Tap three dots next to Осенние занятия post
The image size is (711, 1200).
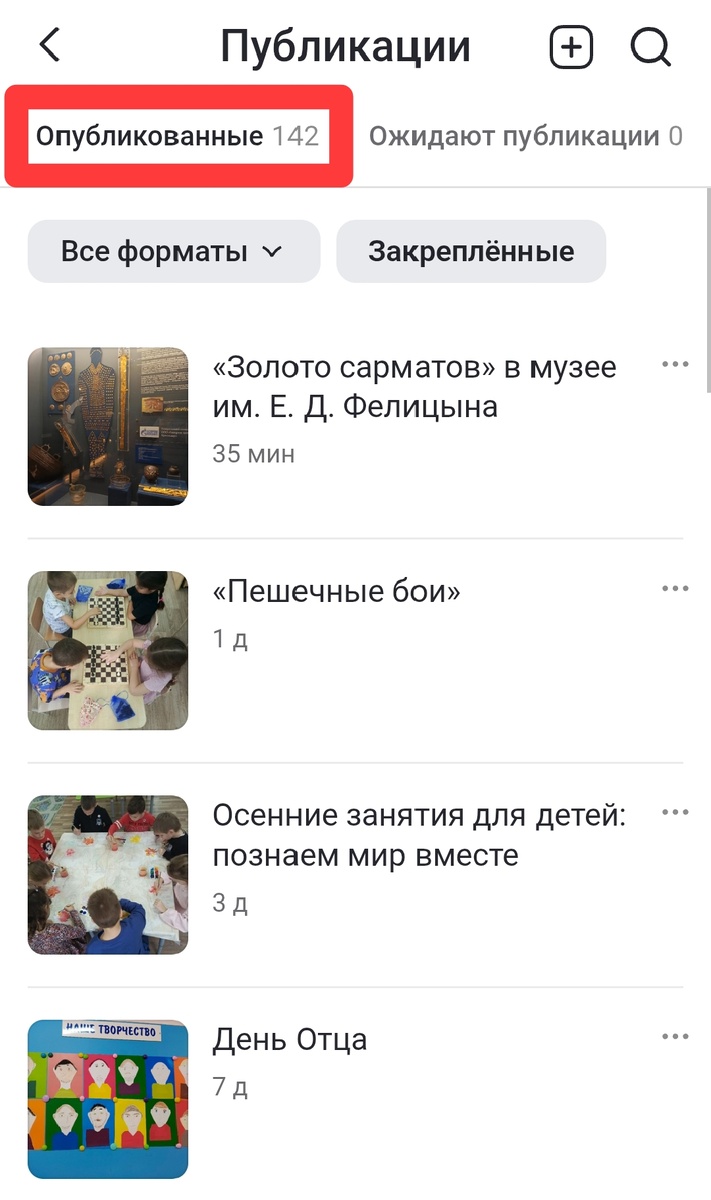675,813
